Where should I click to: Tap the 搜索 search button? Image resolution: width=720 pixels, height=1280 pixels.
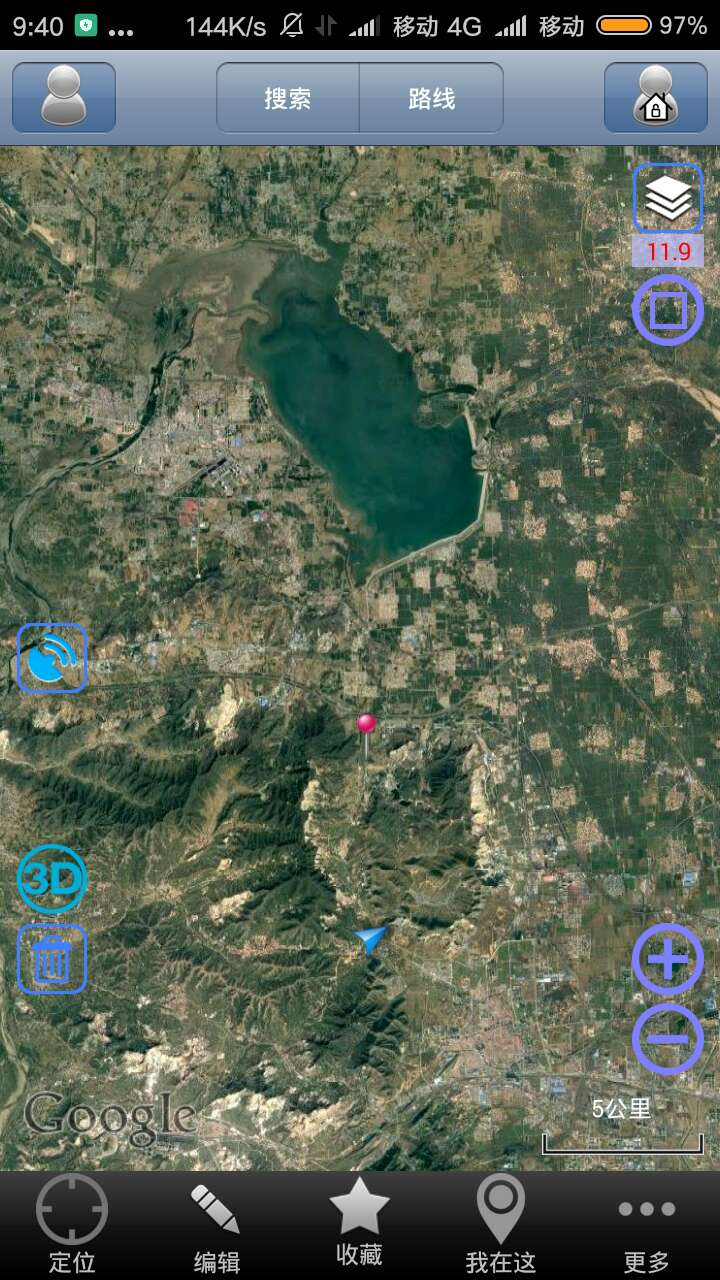pyautogui.click(x=288, y=98)
